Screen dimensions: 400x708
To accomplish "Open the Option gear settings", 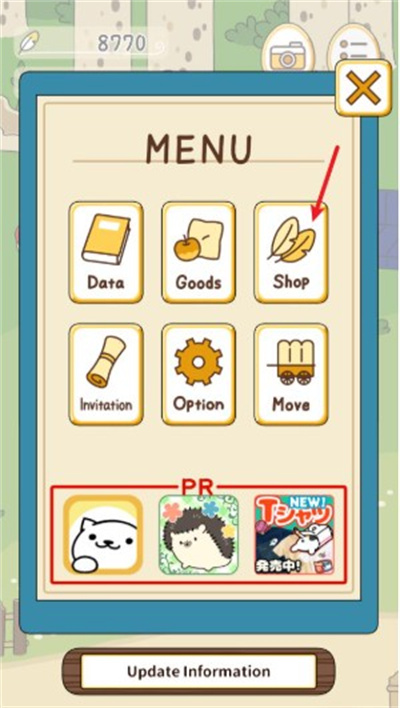I will [x=199, y=374].
